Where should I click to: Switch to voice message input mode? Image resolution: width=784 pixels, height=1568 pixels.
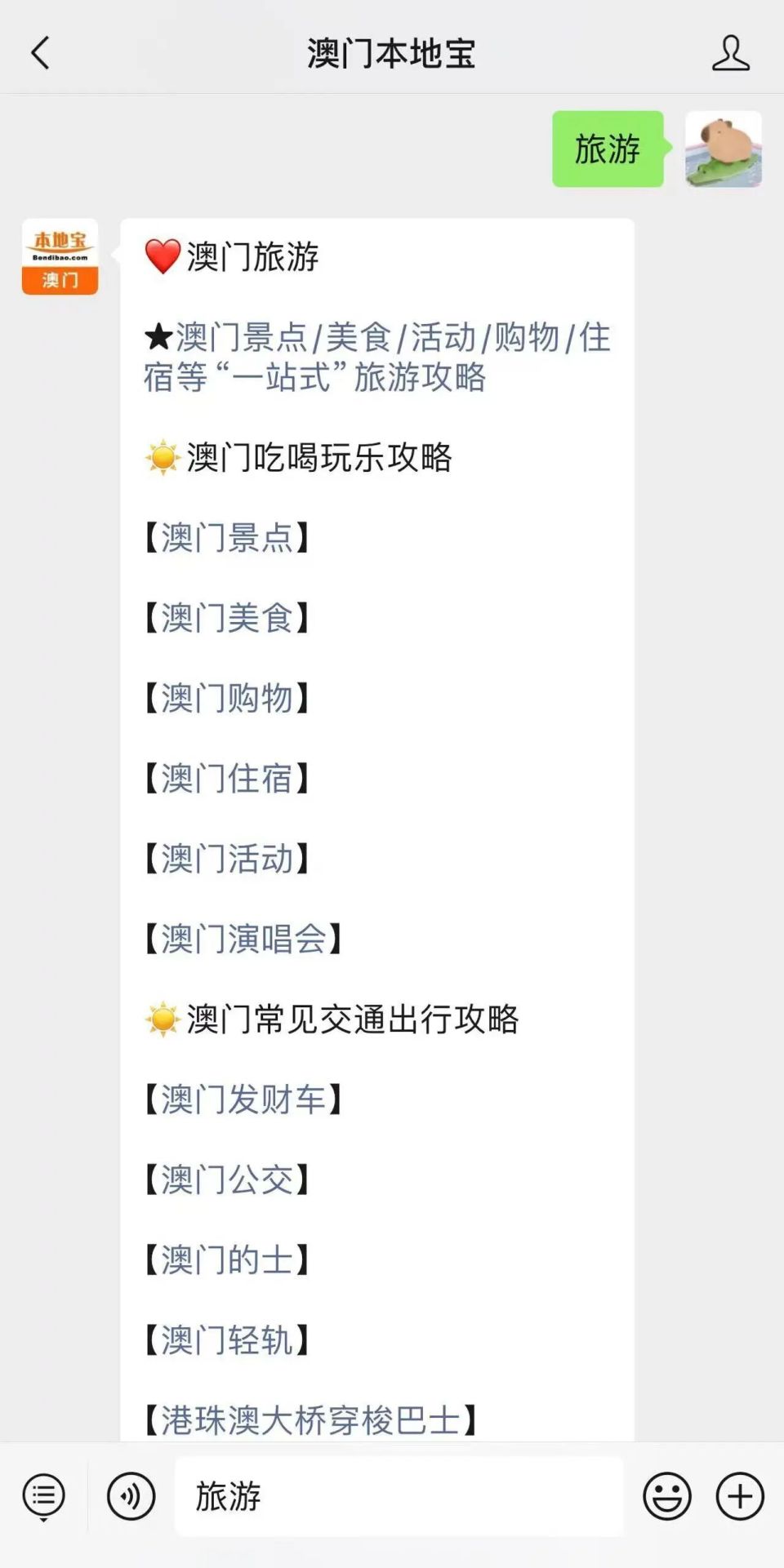(x=129, y=1498)
